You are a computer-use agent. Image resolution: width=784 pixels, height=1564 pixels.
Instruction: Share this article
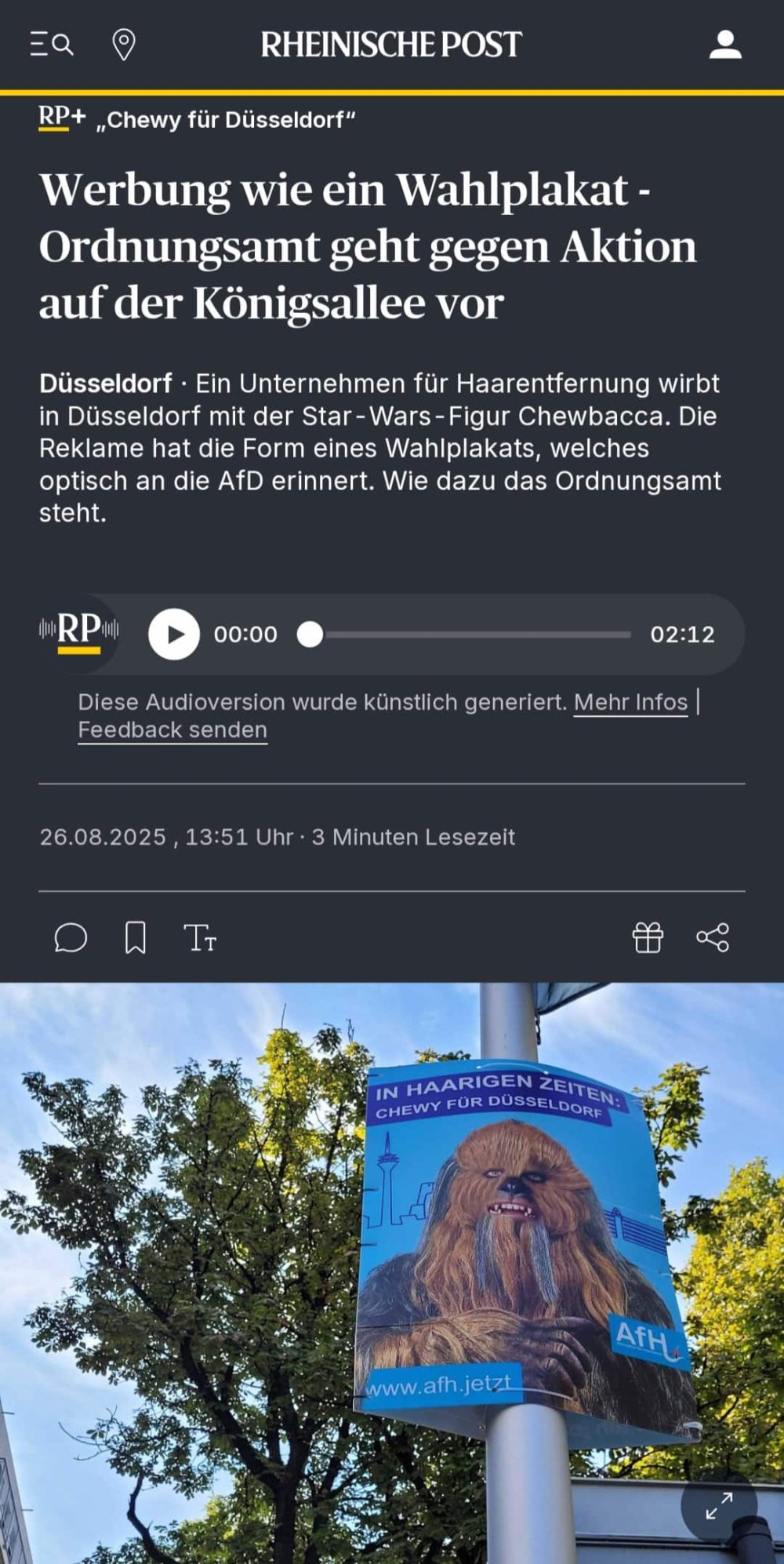click(x=713, y=937)
